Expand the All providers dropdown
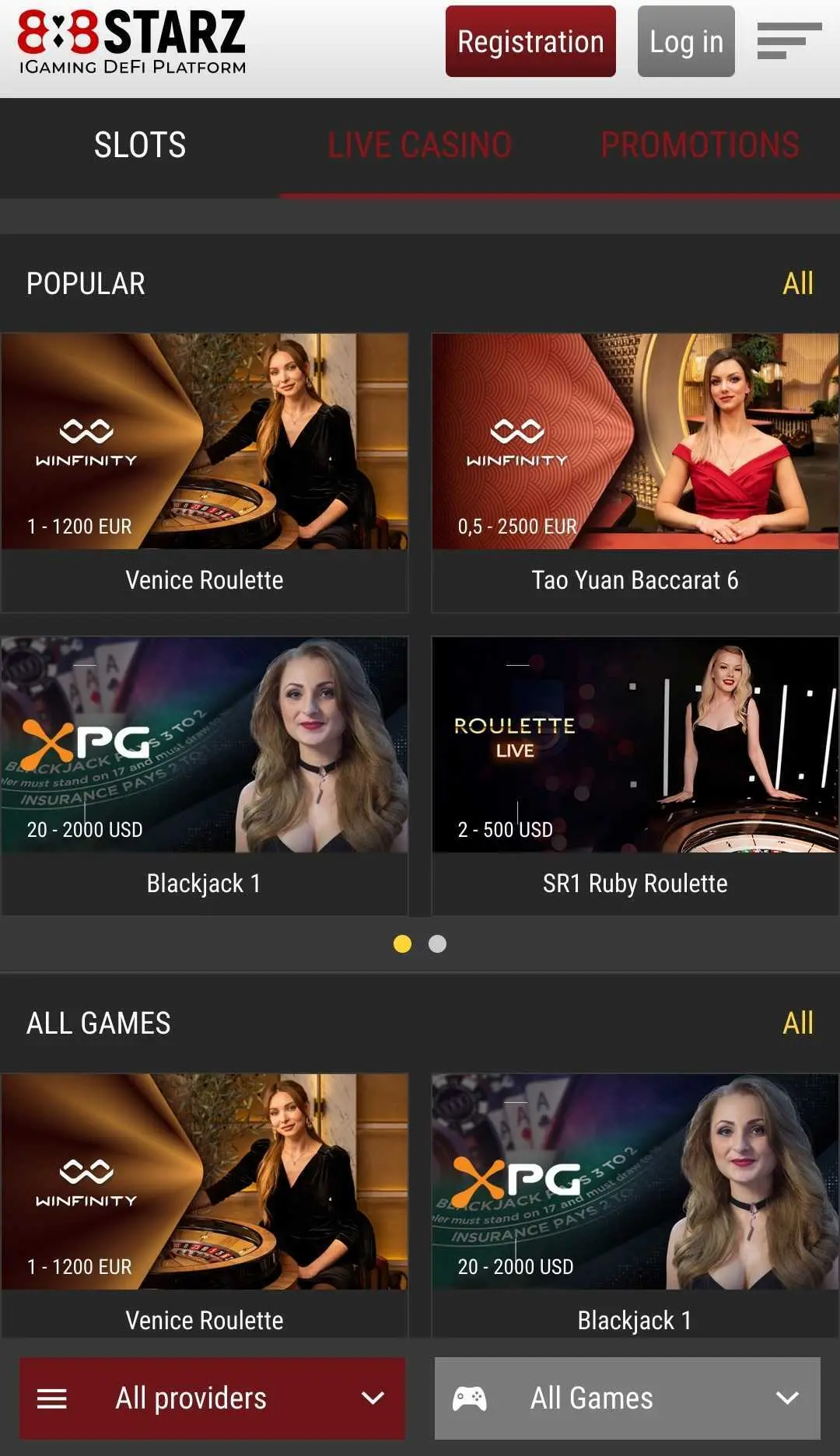 [212, 1398]
